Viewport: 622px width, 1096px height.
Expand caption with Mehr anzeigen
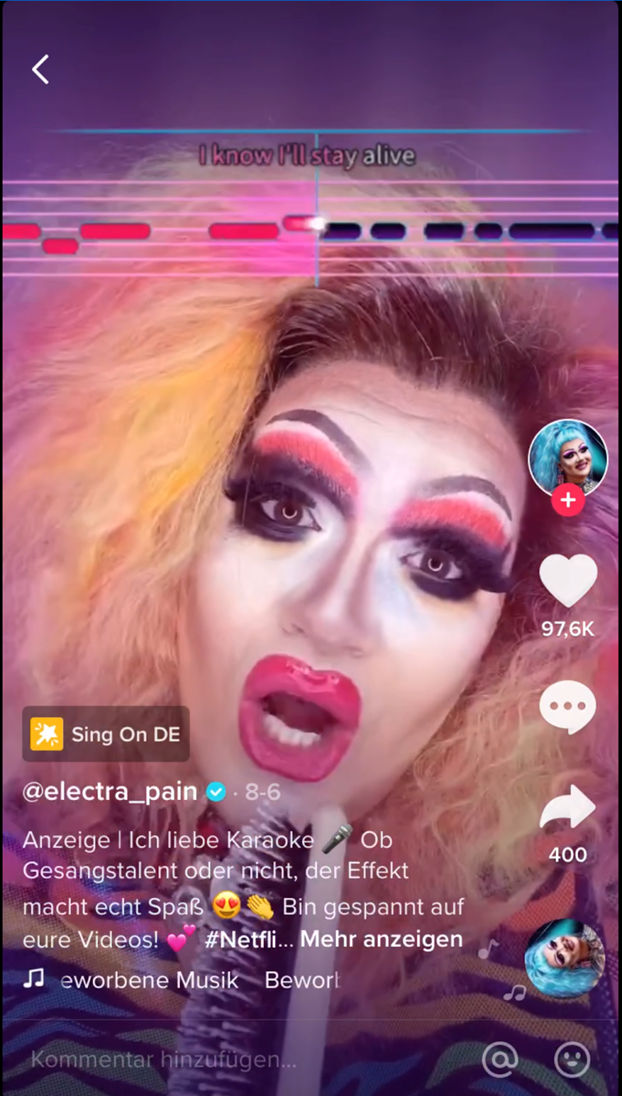(x=381, y=939)
